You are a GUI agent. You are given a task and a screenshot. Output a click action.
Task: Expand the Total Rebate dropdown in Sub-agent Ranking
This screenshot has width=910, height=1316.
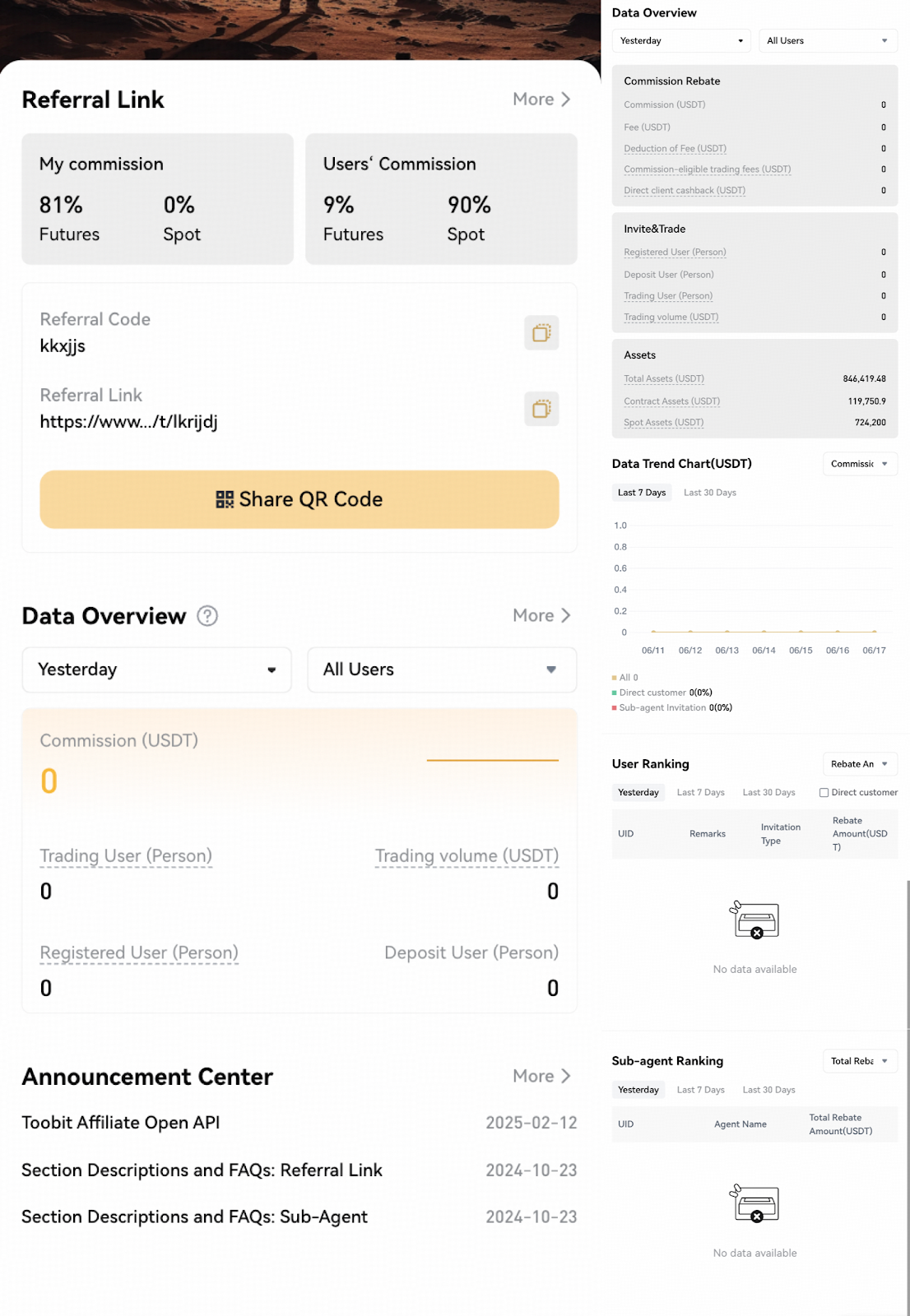[x=859, y=1061]
